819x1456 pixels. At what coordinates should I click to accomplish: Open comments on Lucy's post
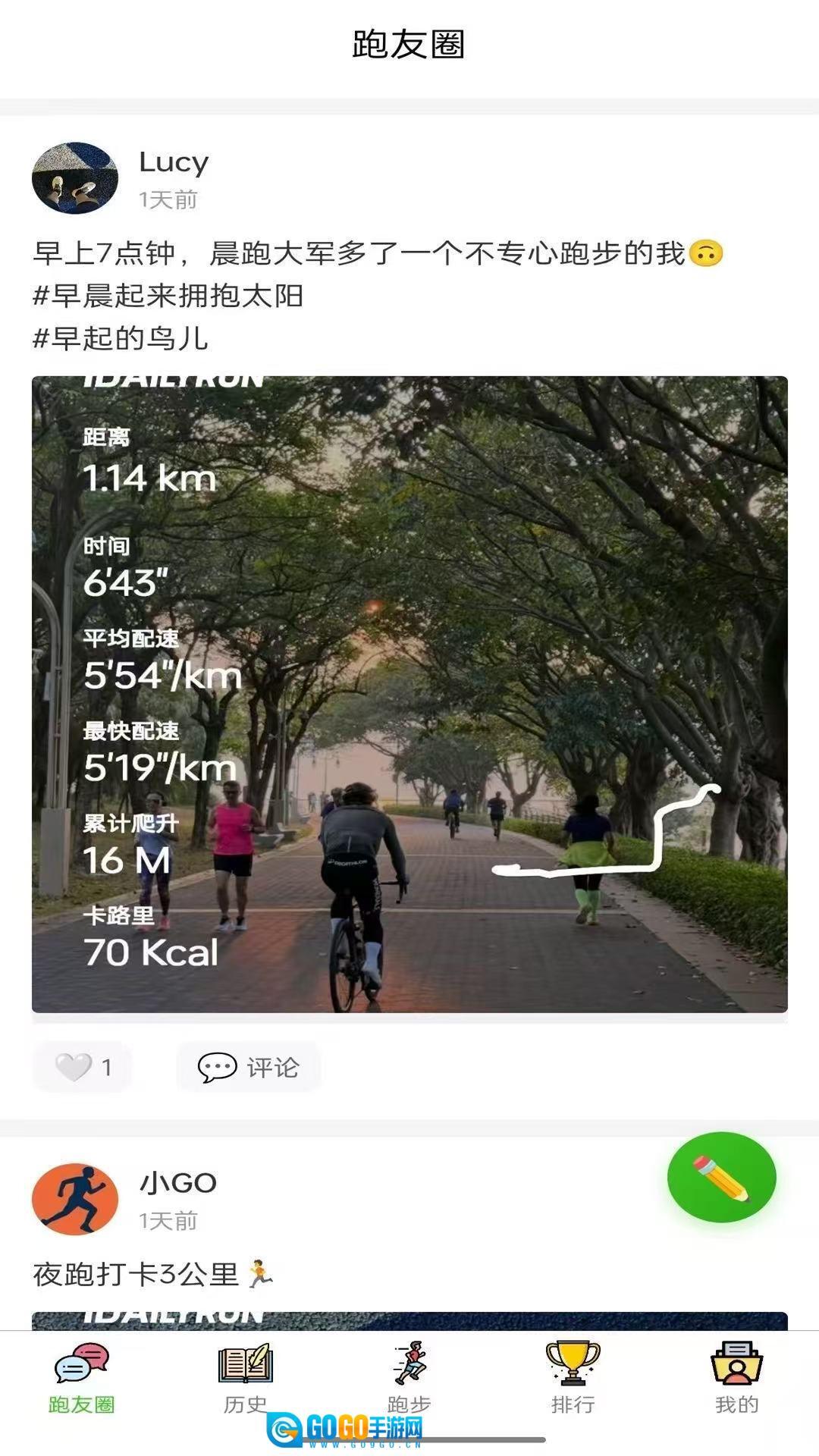249,1067
